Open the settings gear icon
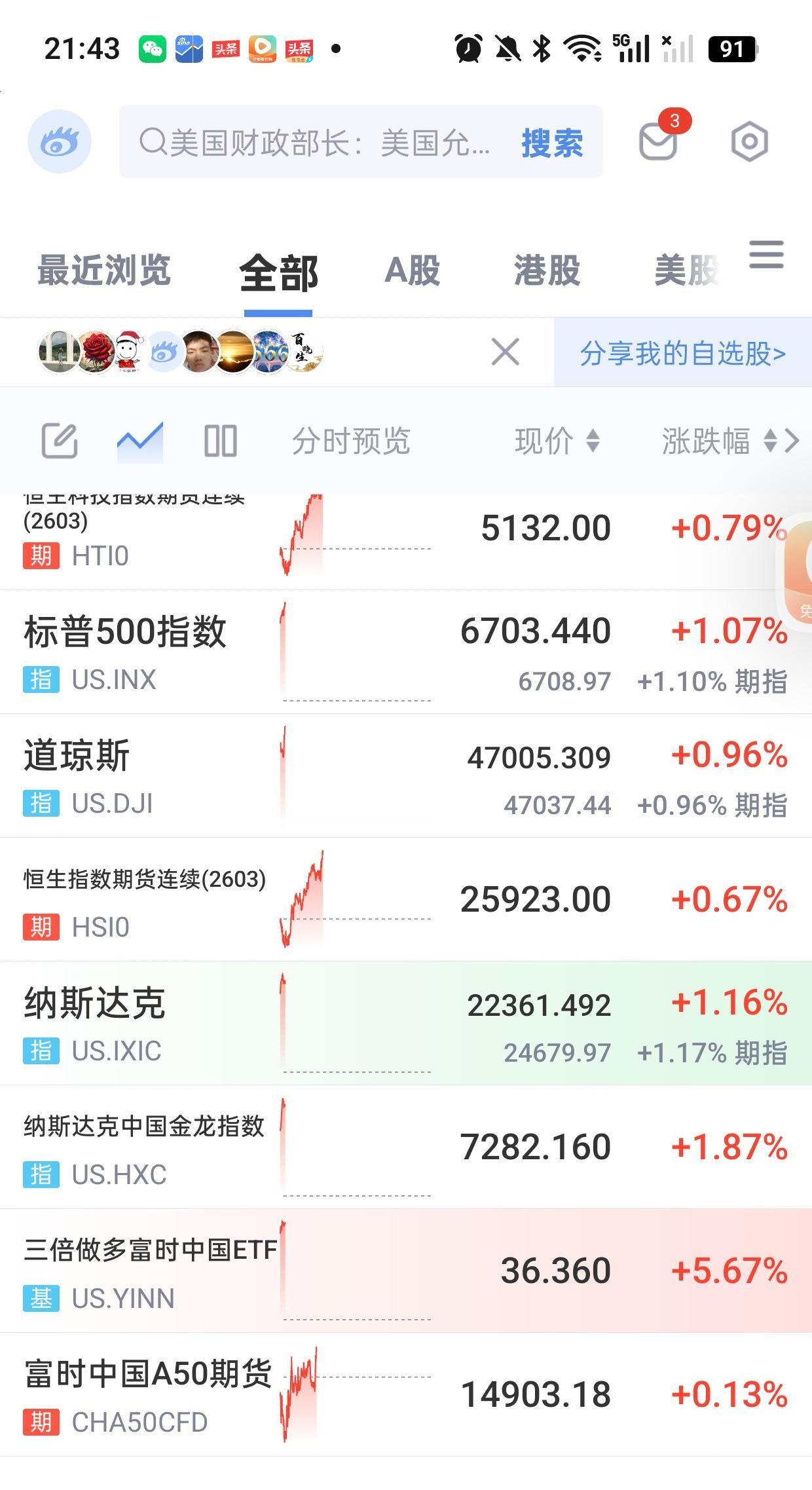Screen dimensions: 812x1490 click(748, 141)
